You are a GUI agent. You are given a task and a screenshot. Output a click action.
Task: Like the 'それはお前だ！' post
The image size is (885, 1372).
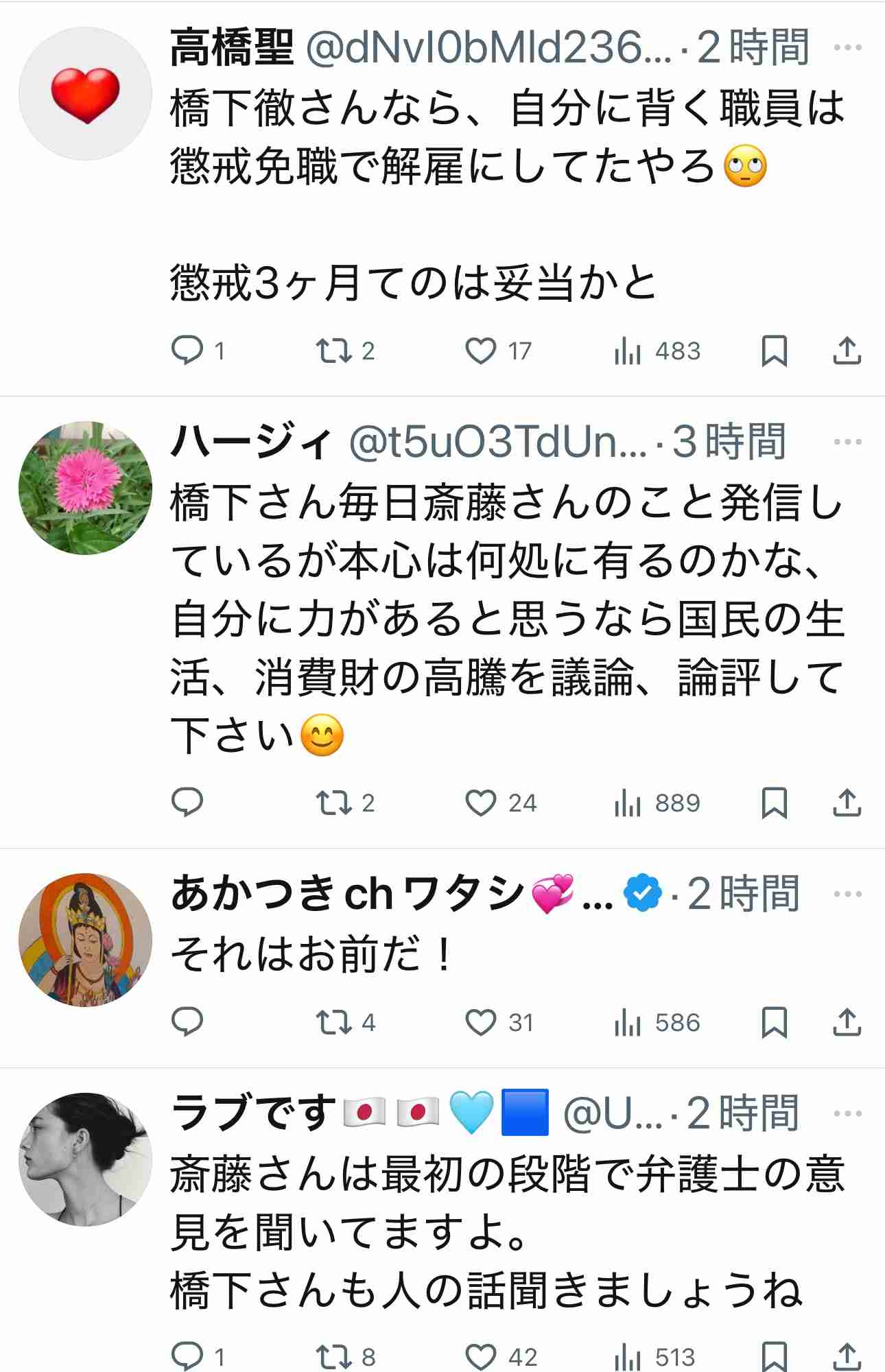pos(480,1023)
